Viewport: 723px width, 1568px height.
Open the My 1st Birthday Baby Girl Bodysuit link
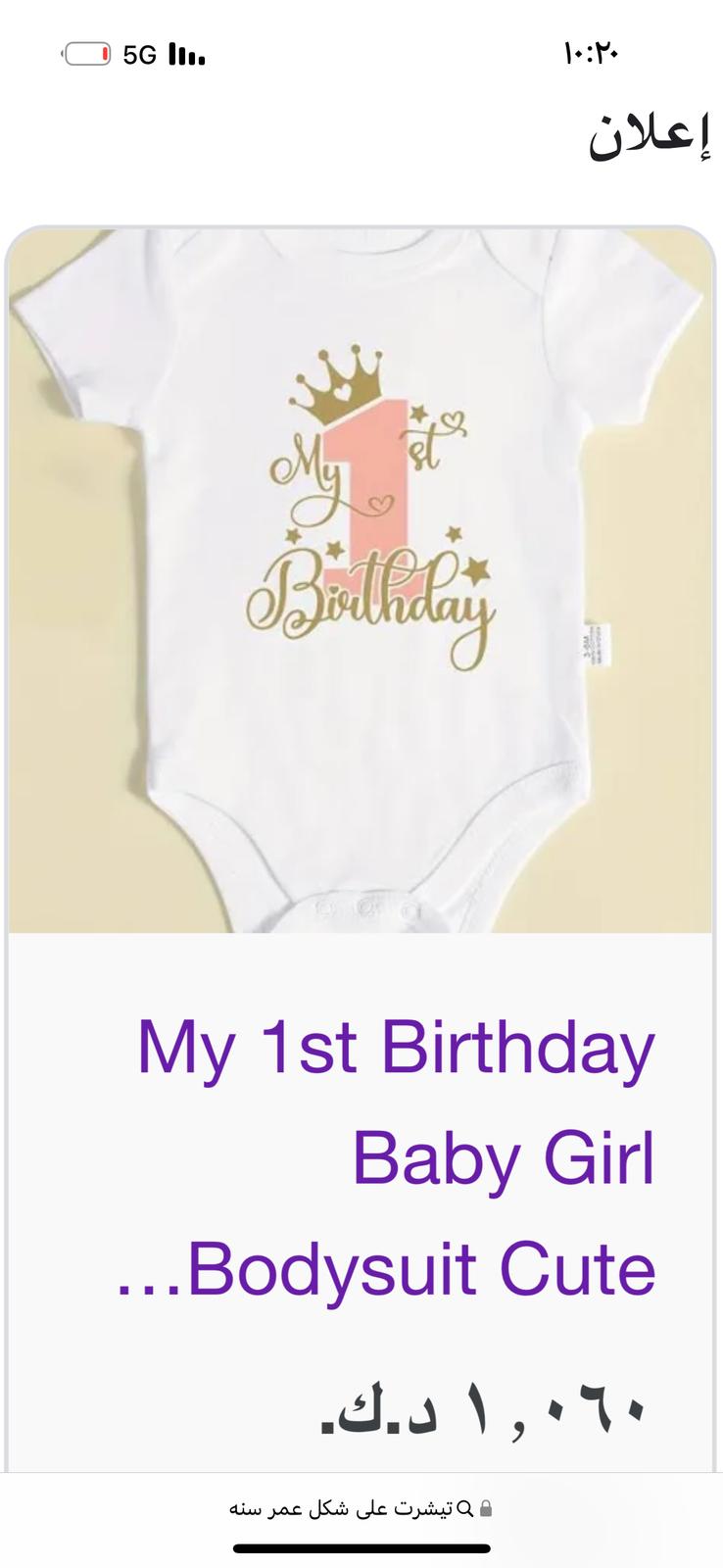386,1157
